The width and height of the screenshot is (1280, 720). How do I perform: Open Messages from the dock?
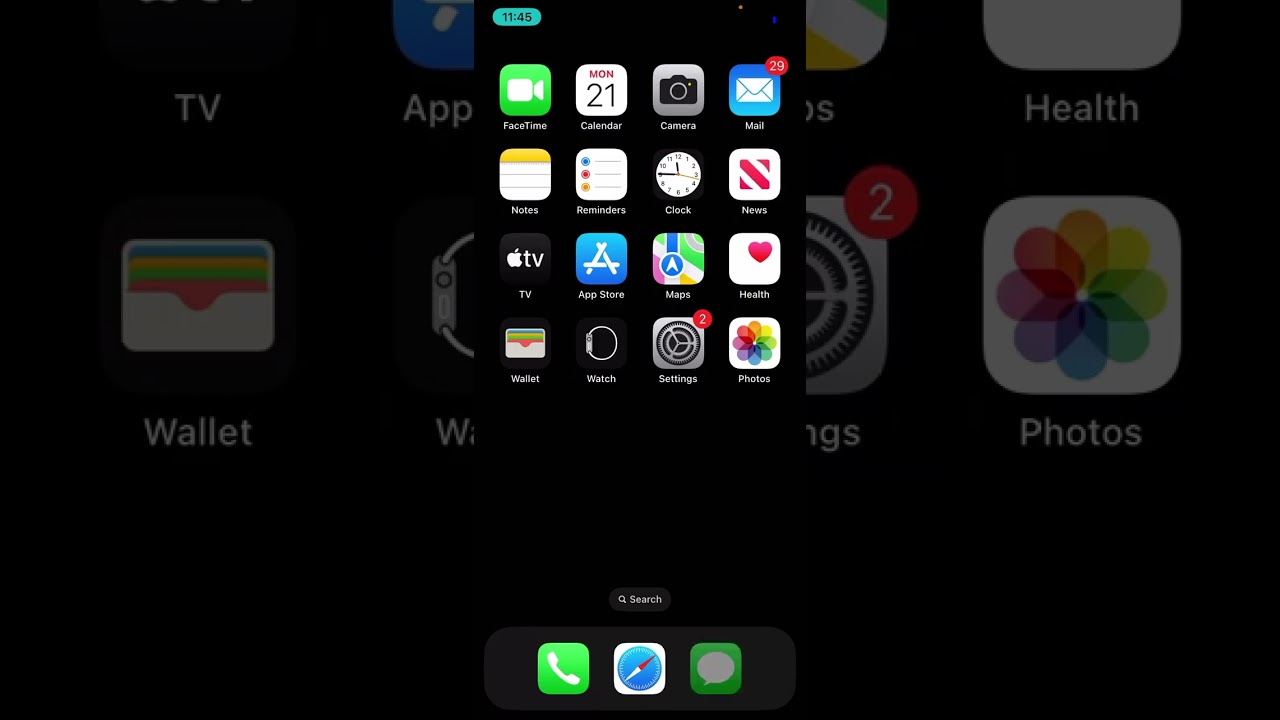pyautogui.click(x=716, y=669)
